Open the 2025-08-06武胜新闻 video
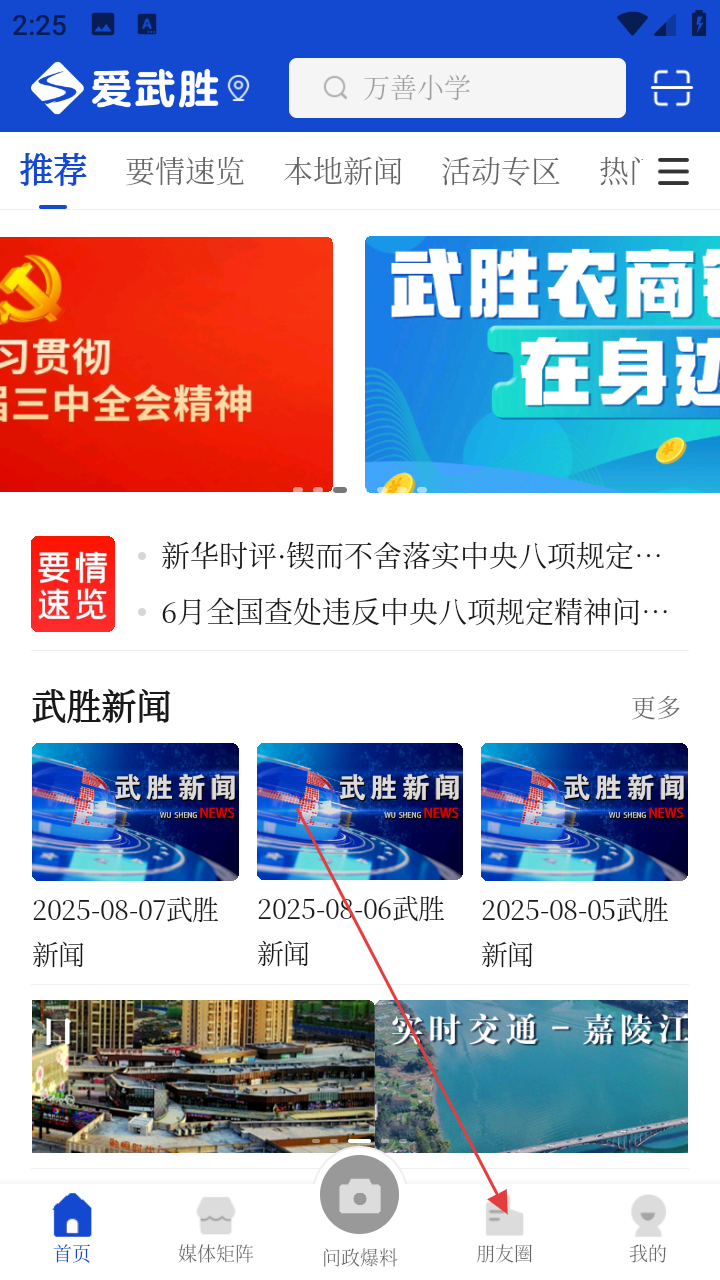 point(360,812)
